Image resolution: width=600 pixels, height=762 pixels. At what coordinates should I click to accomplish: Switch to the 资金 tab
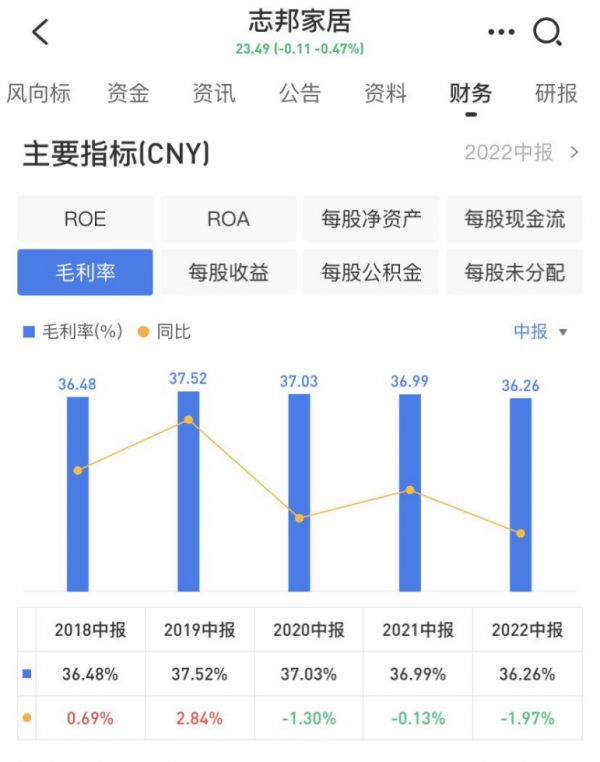128,94
